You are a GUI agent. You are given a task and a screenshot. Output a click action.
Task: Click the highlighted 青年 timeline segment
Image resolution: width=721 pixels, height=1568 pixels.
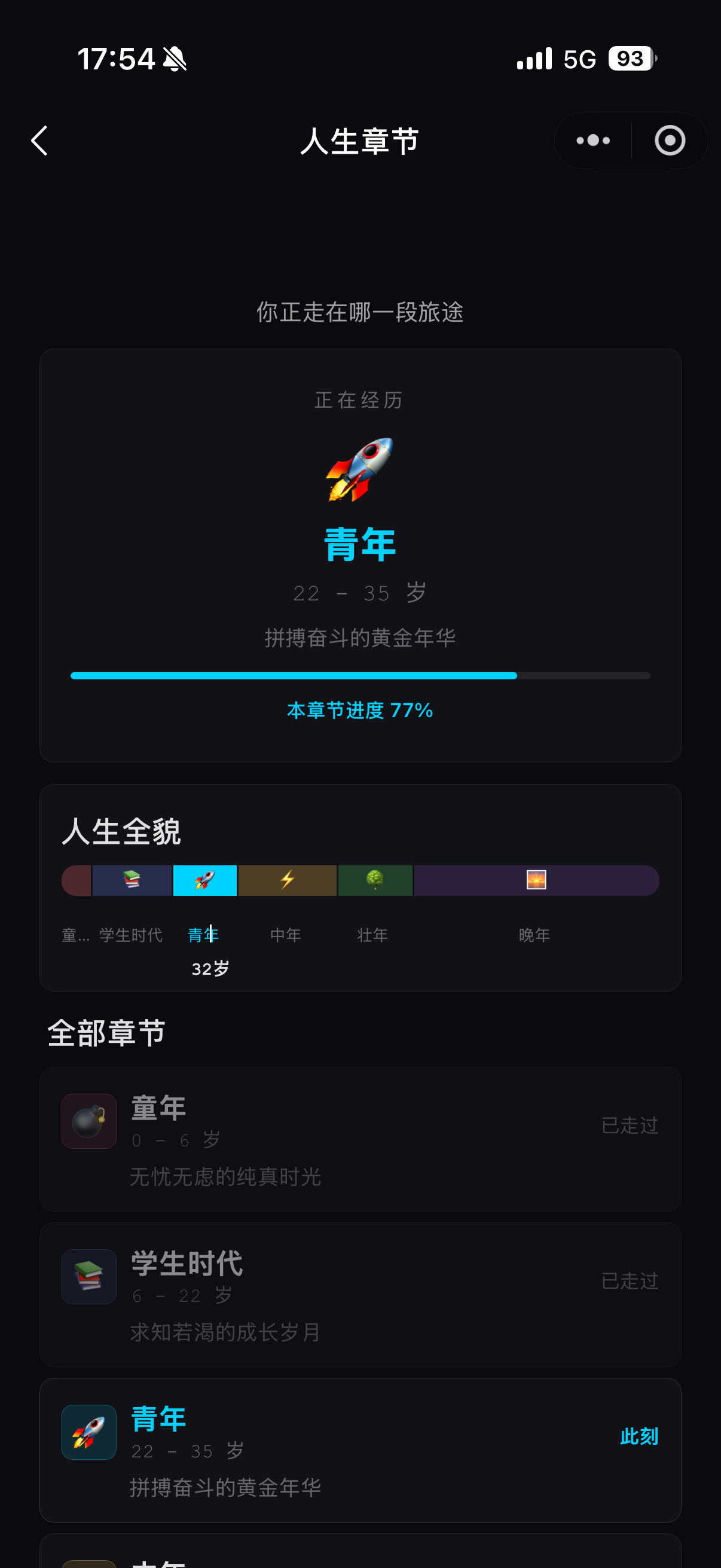(x=205, y=880)
